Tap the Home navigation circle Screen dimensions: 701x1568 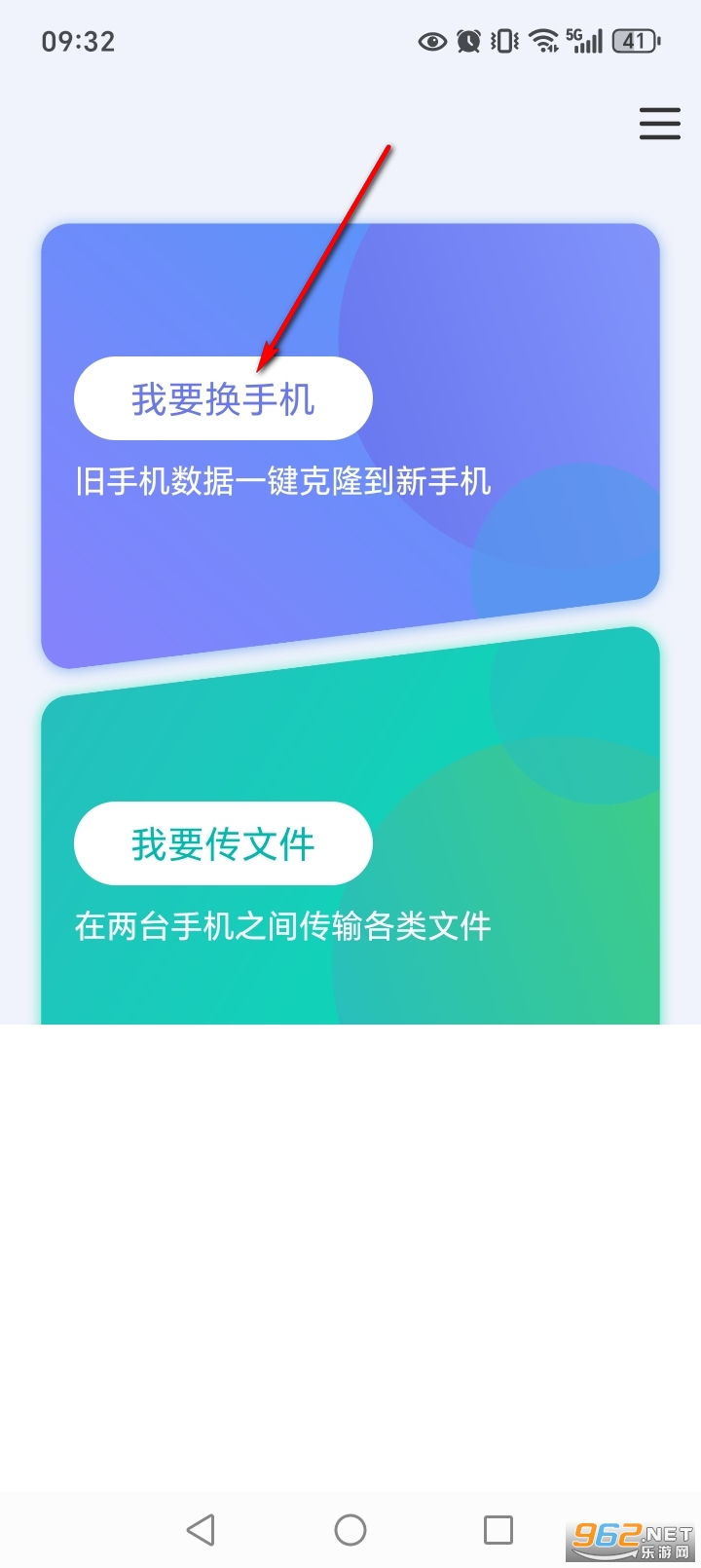[x=350, y=1529]
